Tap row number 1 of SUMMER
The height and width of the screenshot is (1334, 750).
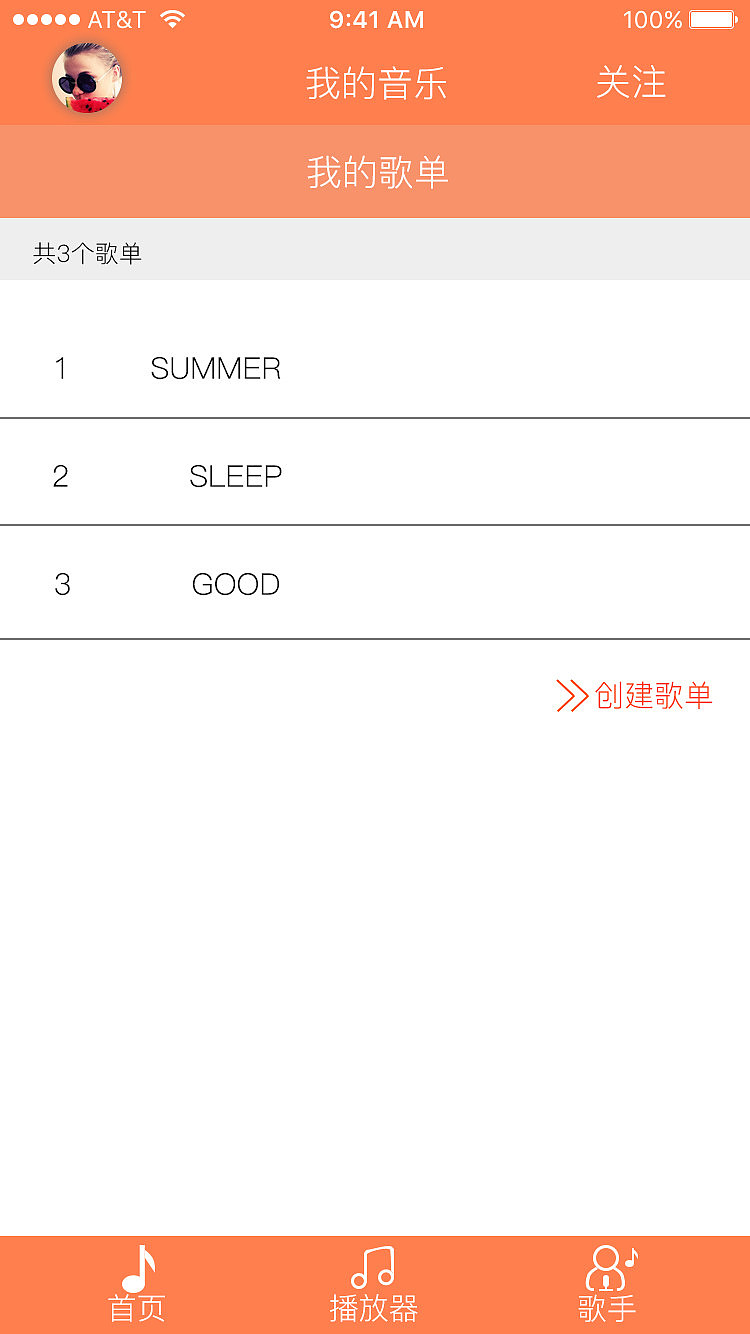tap(61, 368)
